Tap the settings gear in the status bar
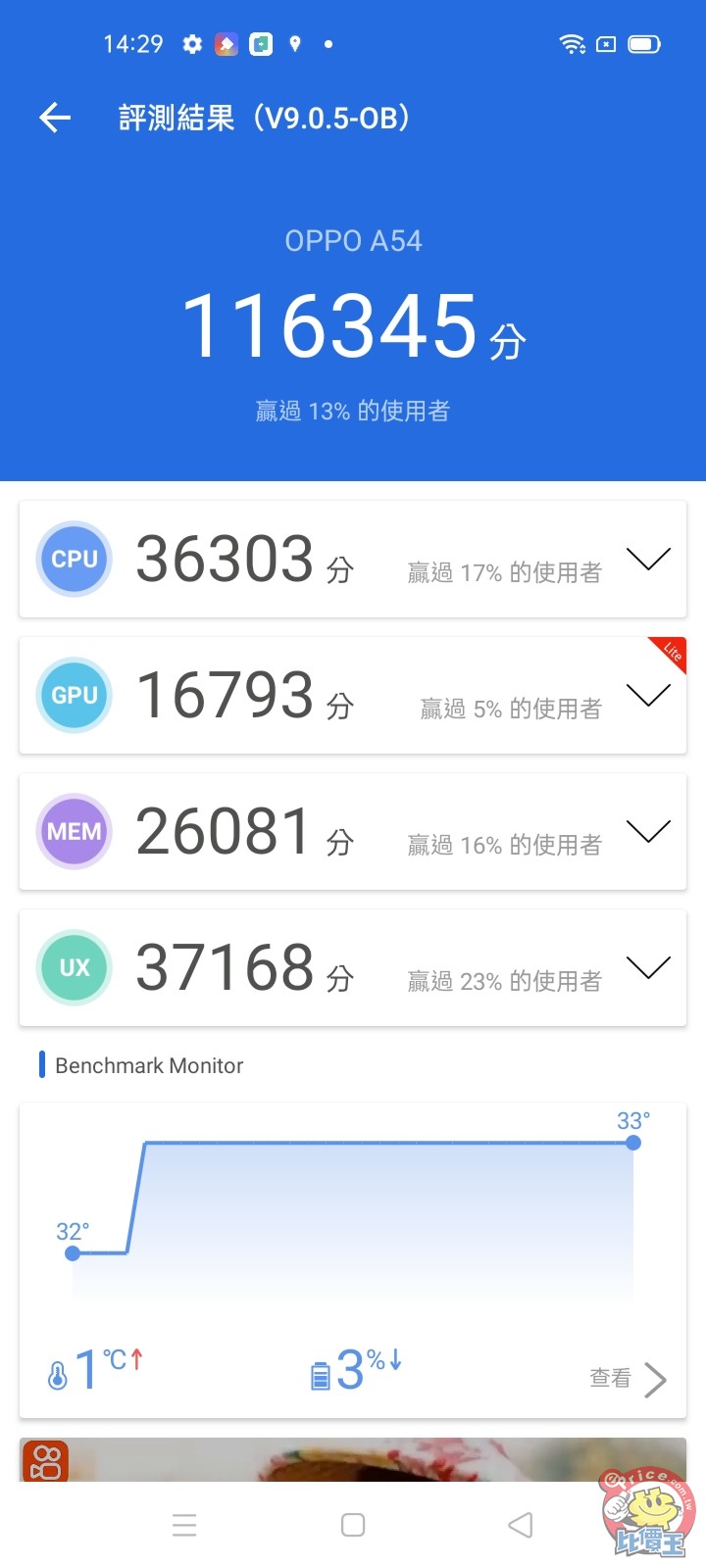The width and height of the screenshot is (706, 1568). pos(192,43)
